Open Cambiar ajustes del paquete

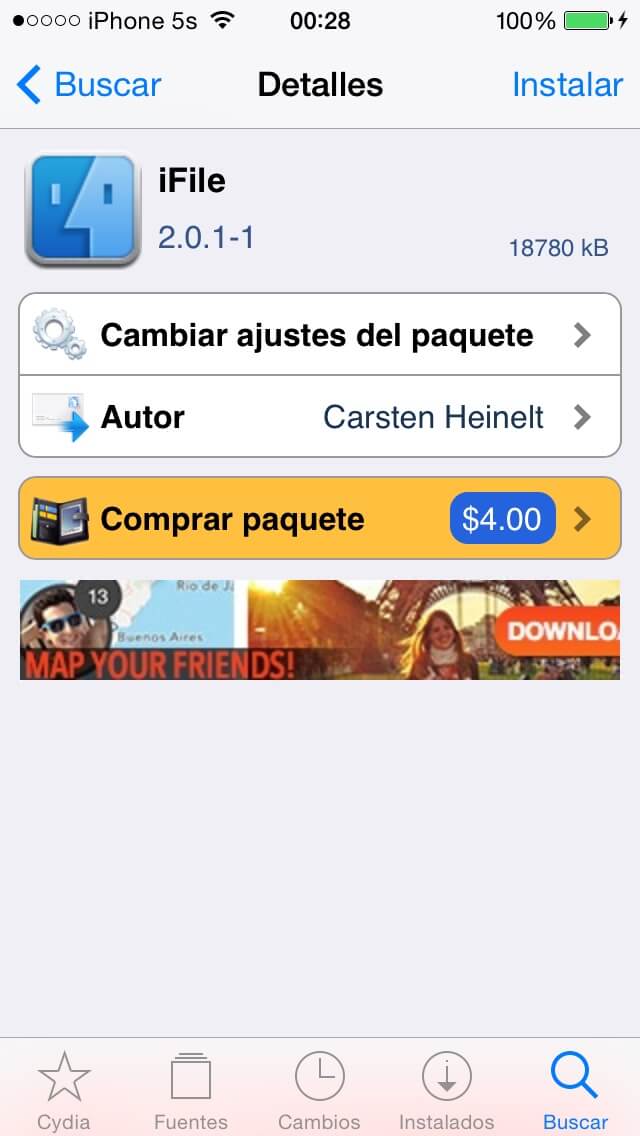[320, 335]
